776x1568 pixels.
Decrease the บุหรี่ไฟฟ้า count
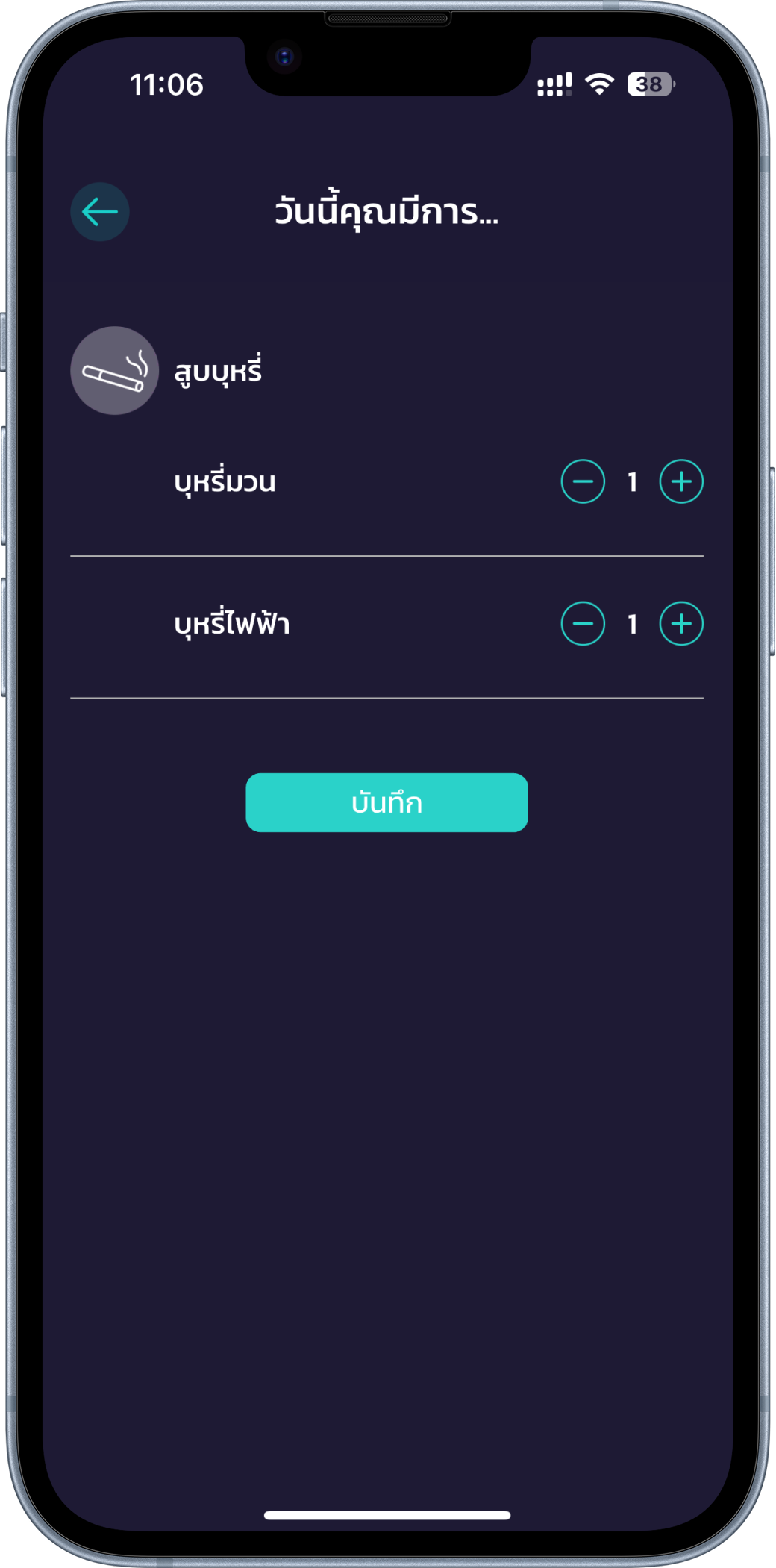pos(583,623)
